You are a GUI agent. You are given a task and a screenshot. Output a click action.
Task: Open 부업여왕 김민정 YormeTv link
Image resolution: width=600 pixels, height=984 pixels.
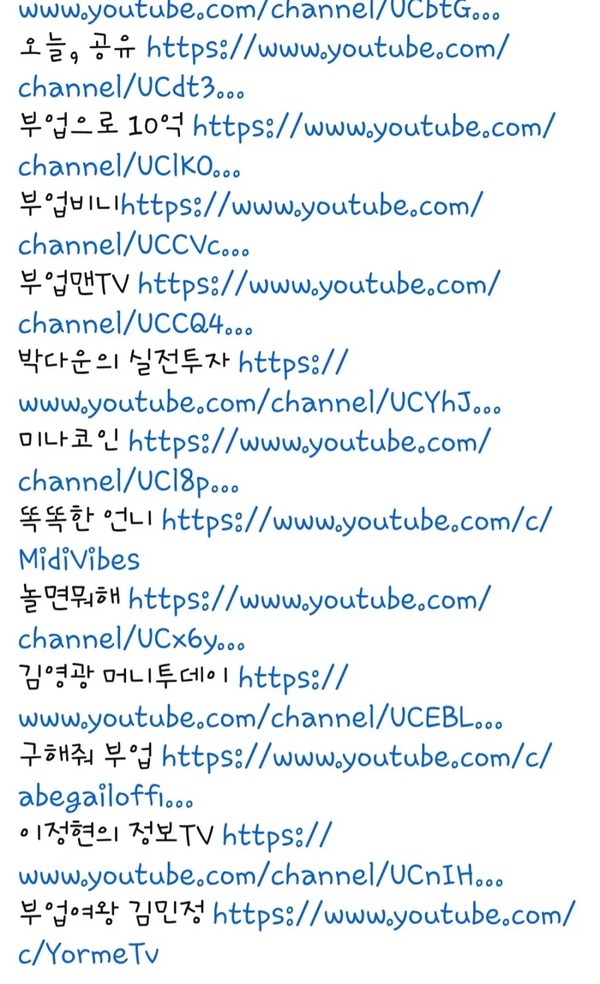tap(394, 915)
